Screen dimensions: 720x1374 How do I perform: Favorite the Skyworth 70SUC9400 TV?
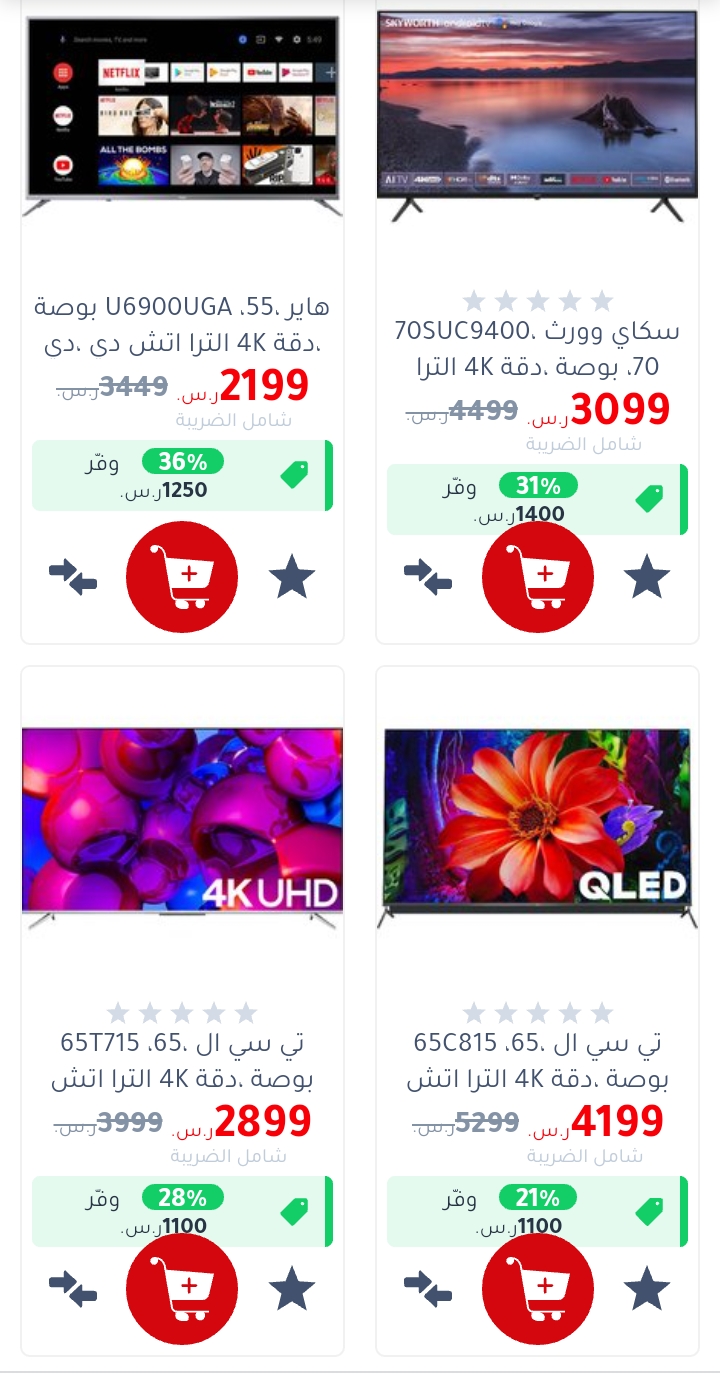pyautogui.click(x=647, y=578)
